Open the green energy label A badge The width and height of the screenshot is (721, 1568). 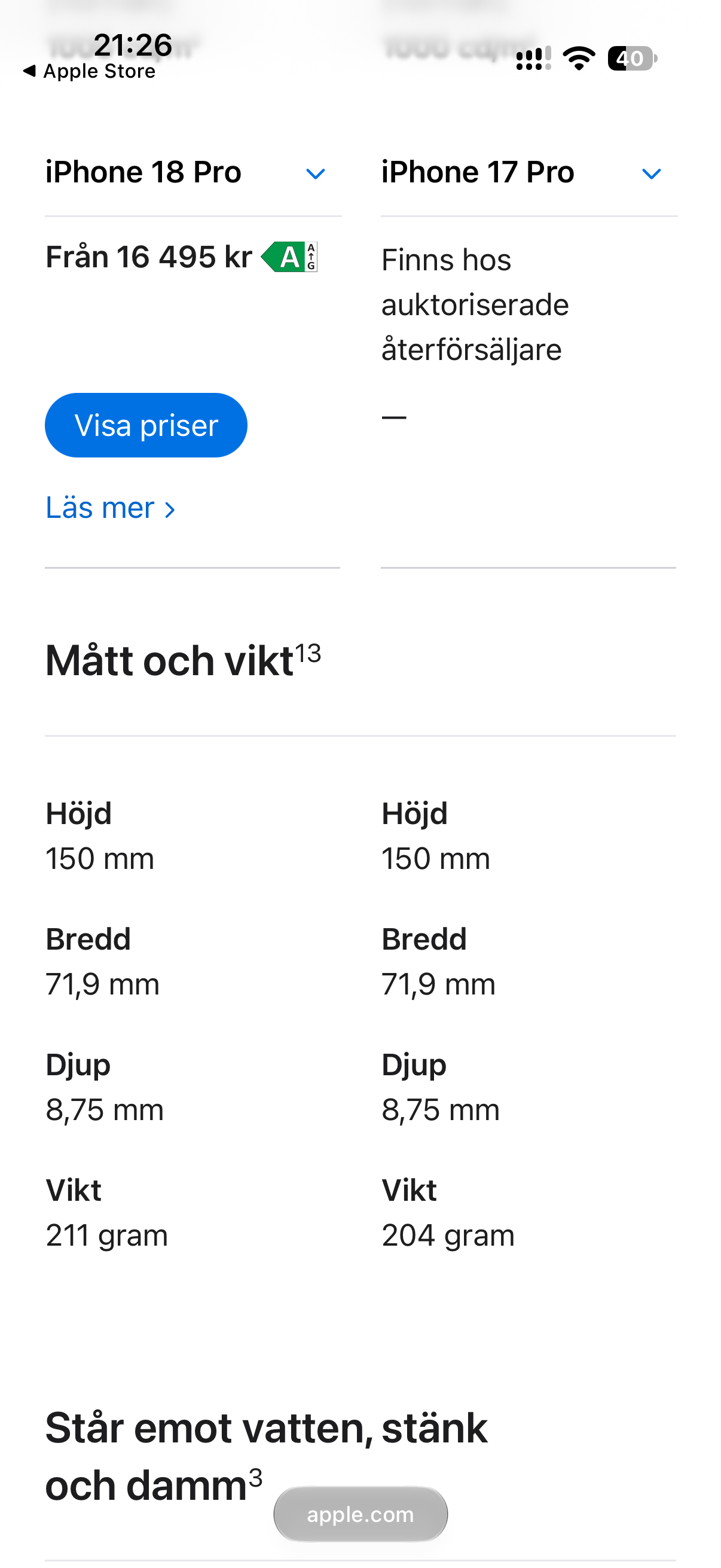pos(289,257)
